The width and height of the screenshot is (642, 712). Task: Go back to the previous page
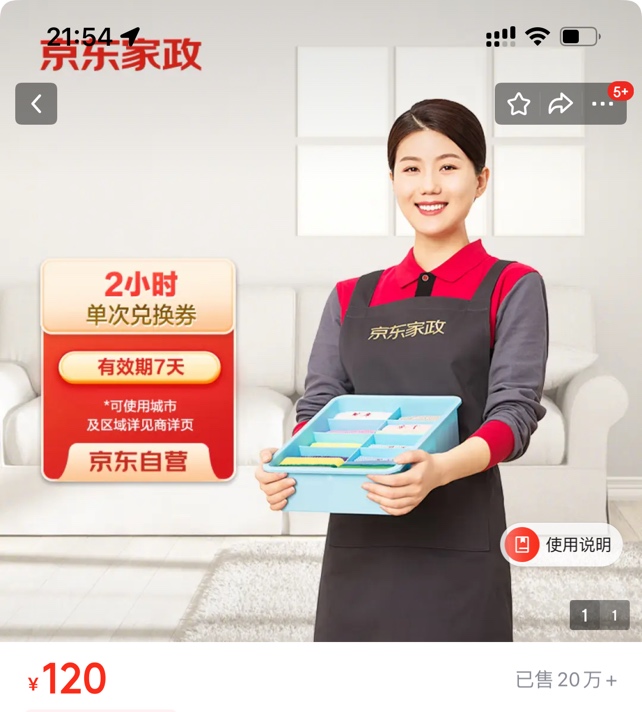36,104
